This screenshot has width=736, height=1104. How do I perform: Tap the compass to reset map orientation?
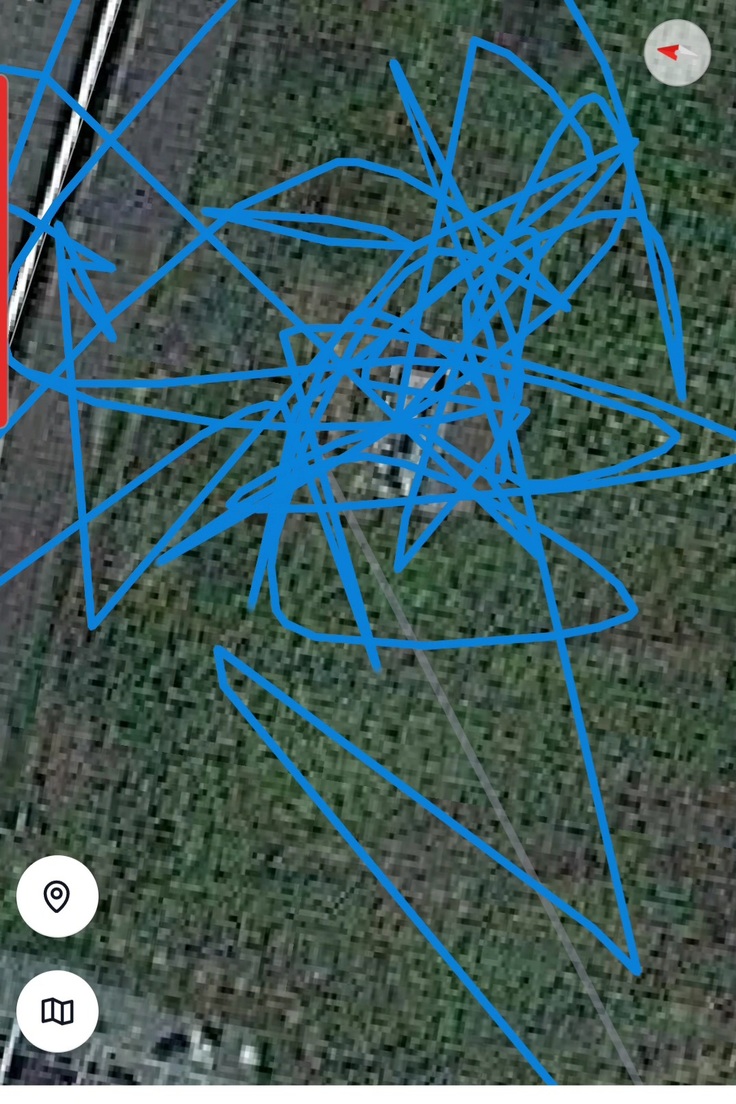[x=677, y=52]
